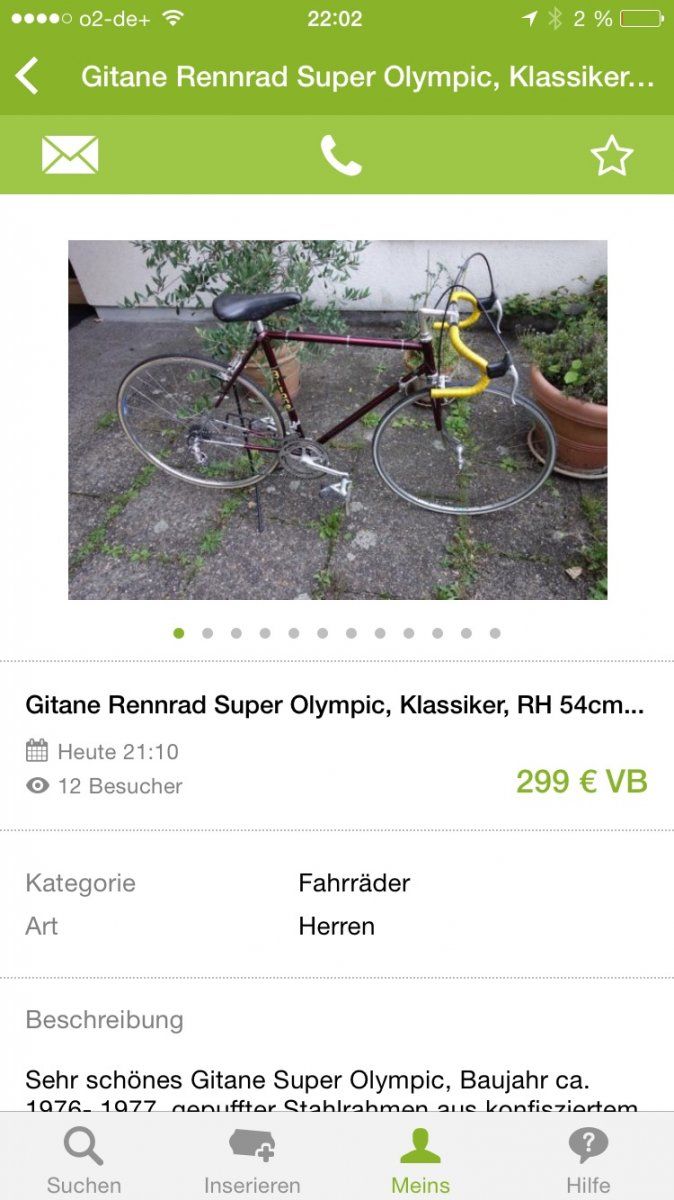Open the Inserieren tab
The image size is (674, 1200).
[252, 1160]
